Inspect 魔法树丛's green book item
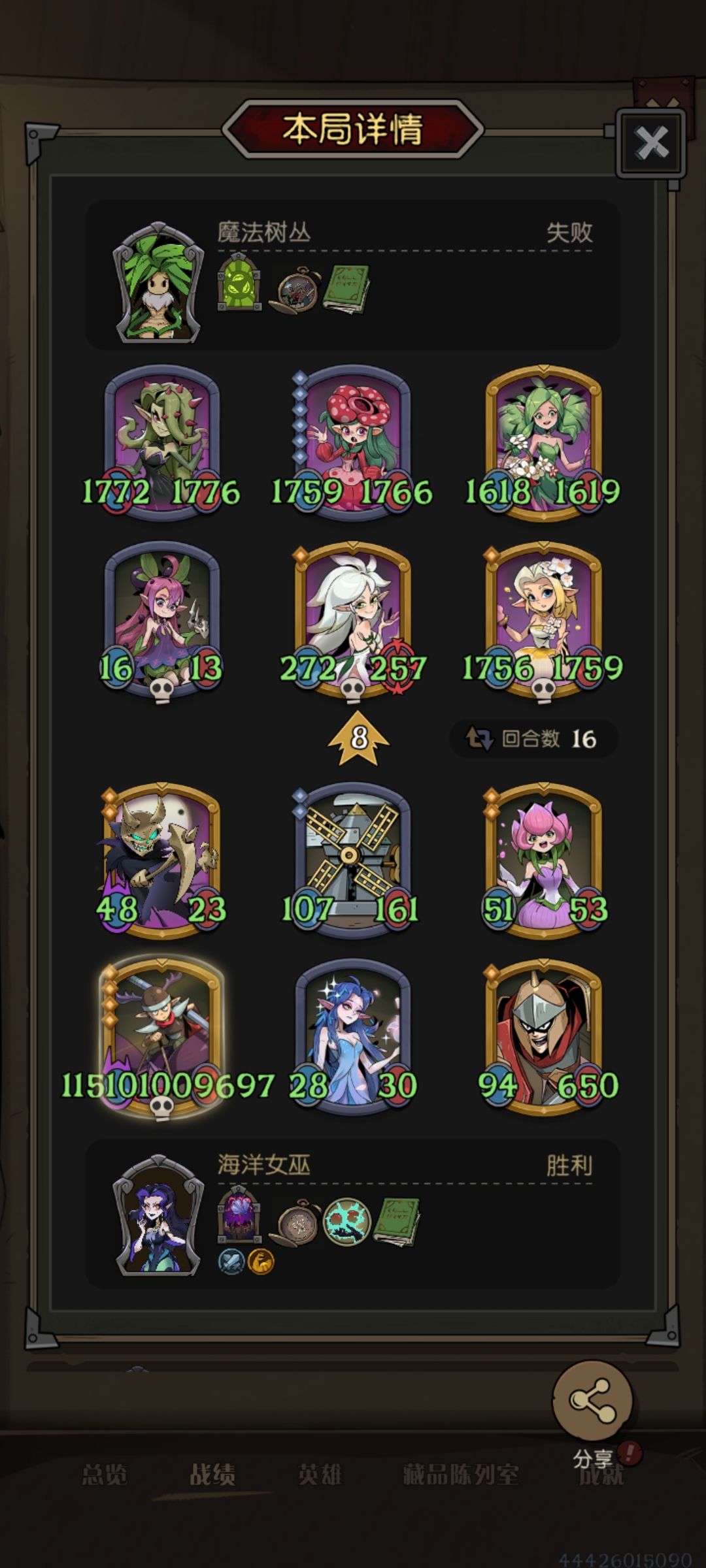 click(346, 288)
